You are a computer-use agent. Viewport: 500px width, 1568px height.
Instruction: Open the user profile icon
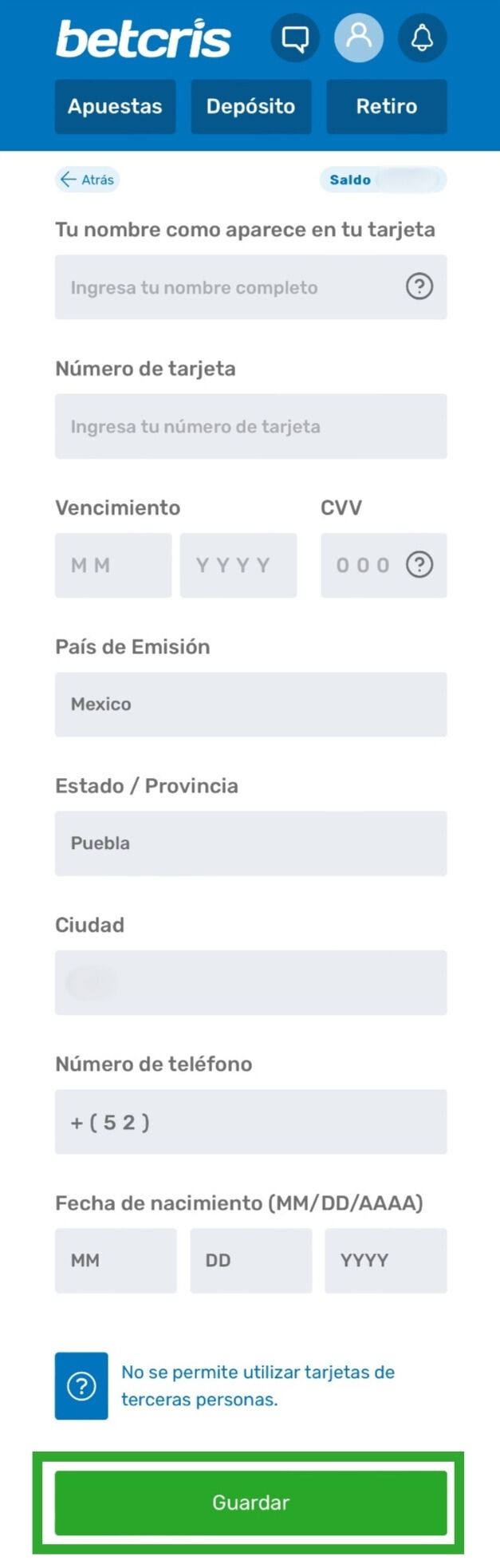coord(359,38)
